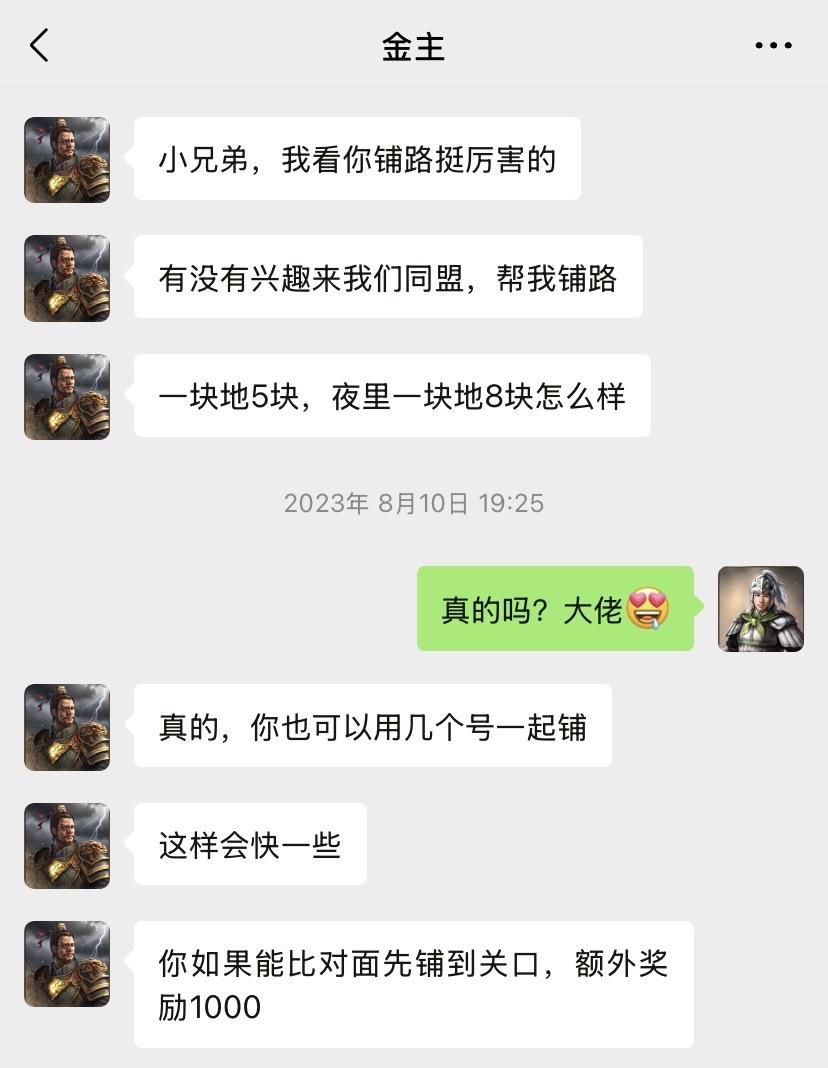Tap 金主's avatar beside the 铺路 invitation message
The height and width of the screenshot is (1068, 828).
click(66, 278)
